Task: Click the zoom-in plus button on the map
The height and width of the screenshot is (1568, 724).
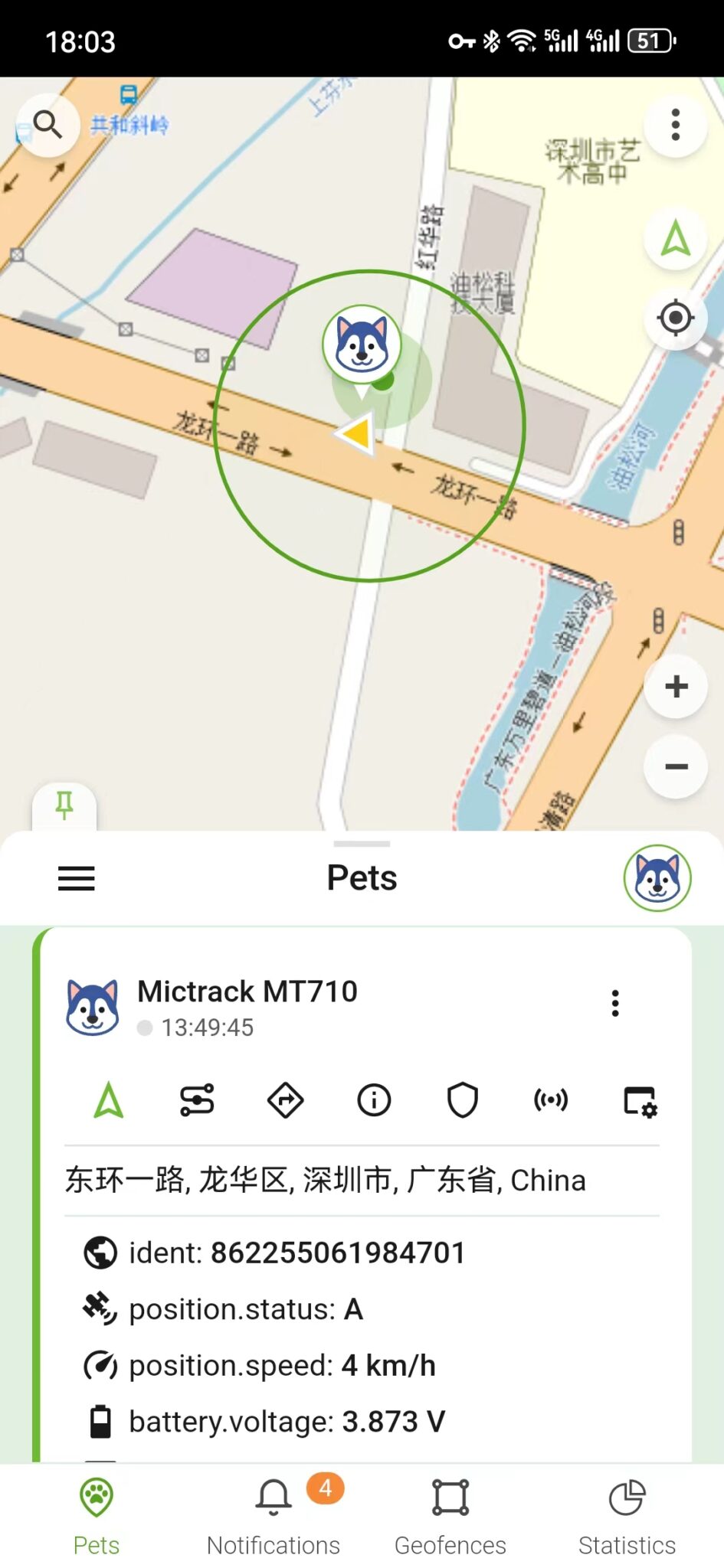Action: pyautogui.click(x=675, y=687)
